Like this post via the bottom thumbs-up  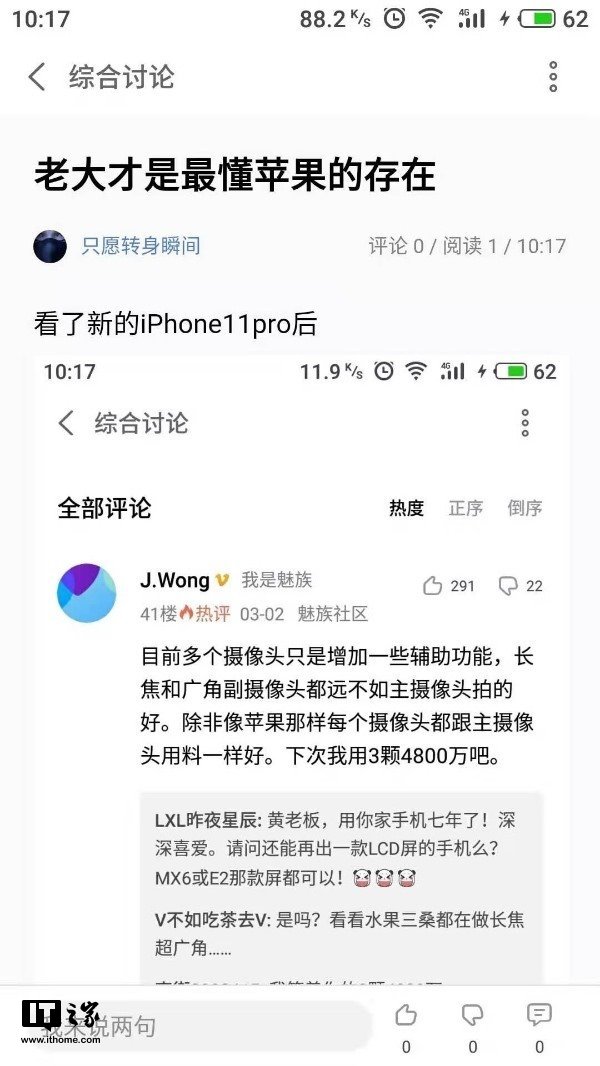406,1016
